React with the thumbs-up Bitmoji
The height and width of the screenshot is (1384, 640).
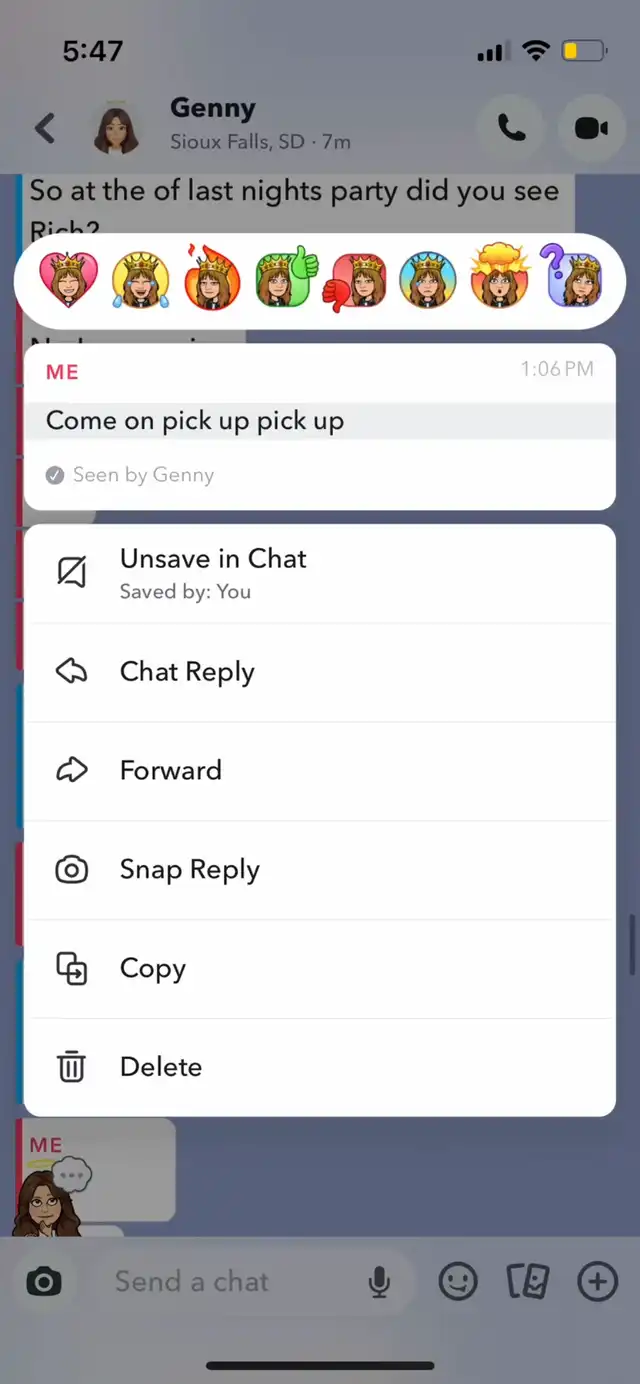click(x=285, y=280)
